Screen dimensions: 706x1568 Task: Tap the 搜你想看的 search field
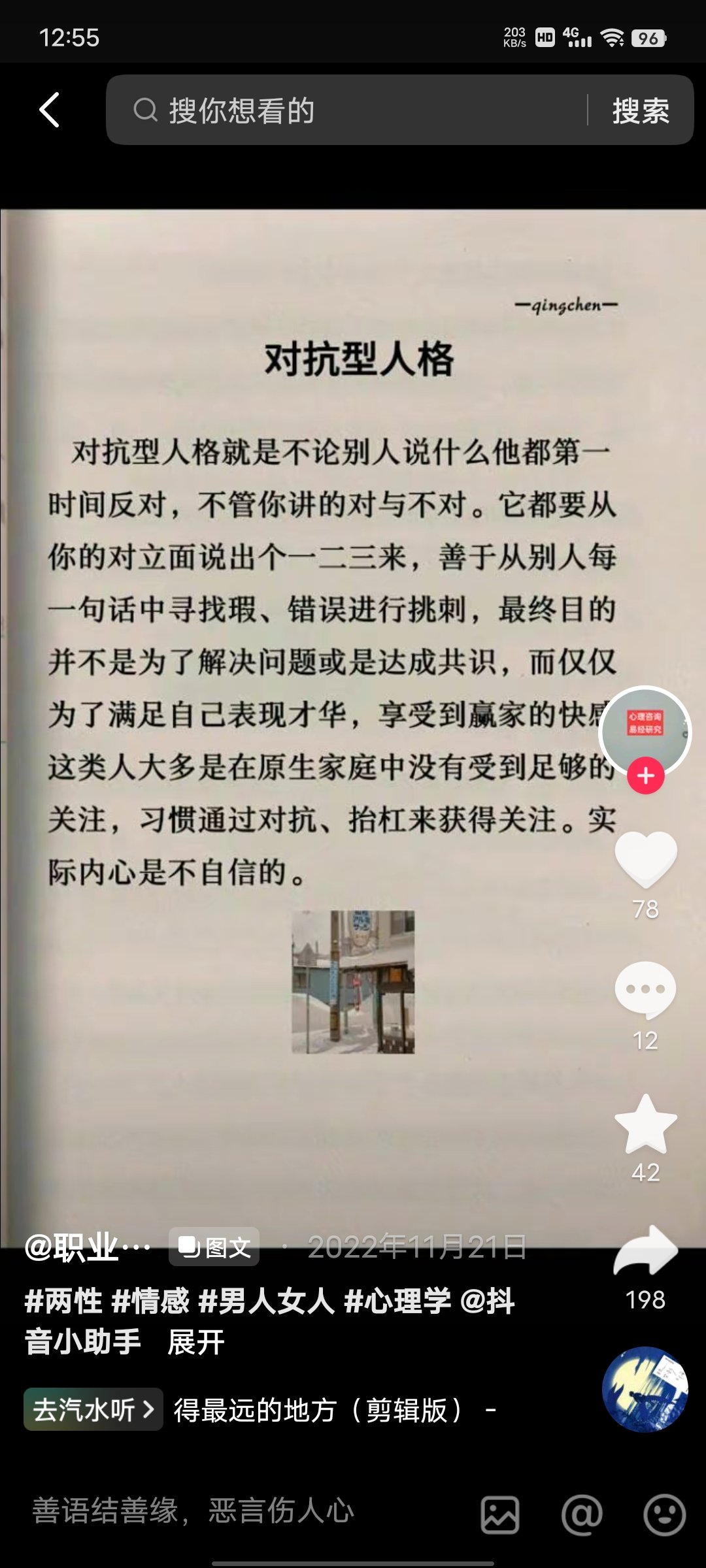(x=346, y=110)
